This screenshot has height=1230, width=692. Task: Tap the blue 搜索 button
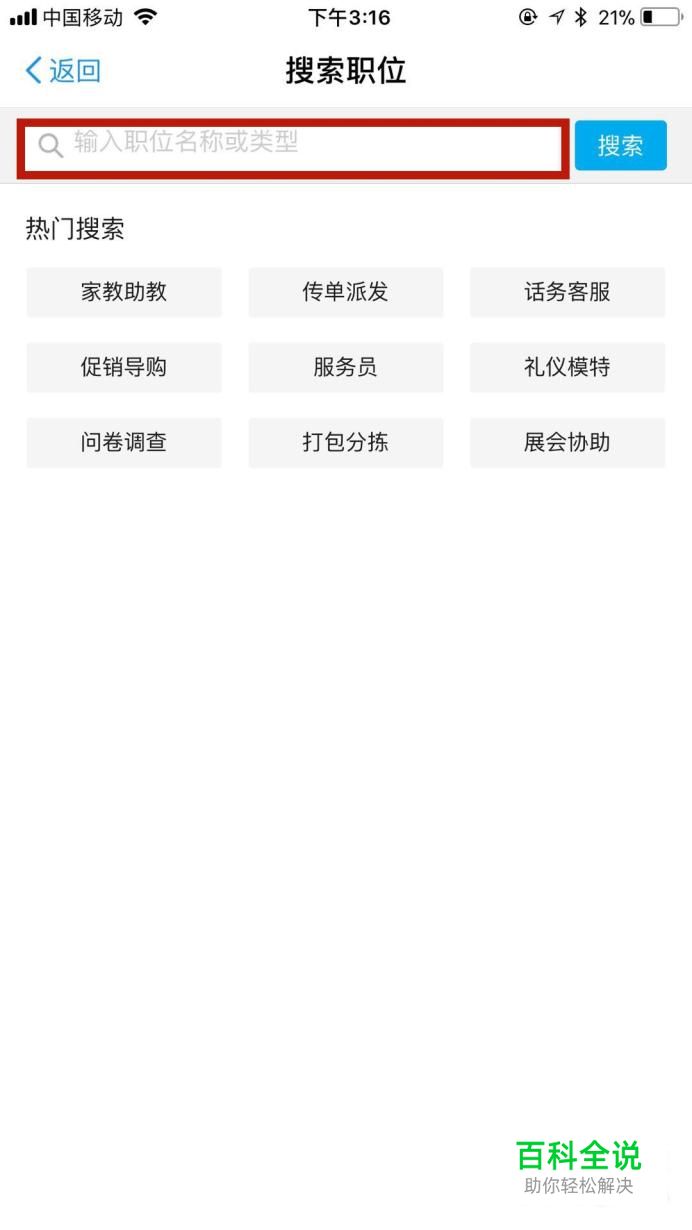[x=620, y=146]
